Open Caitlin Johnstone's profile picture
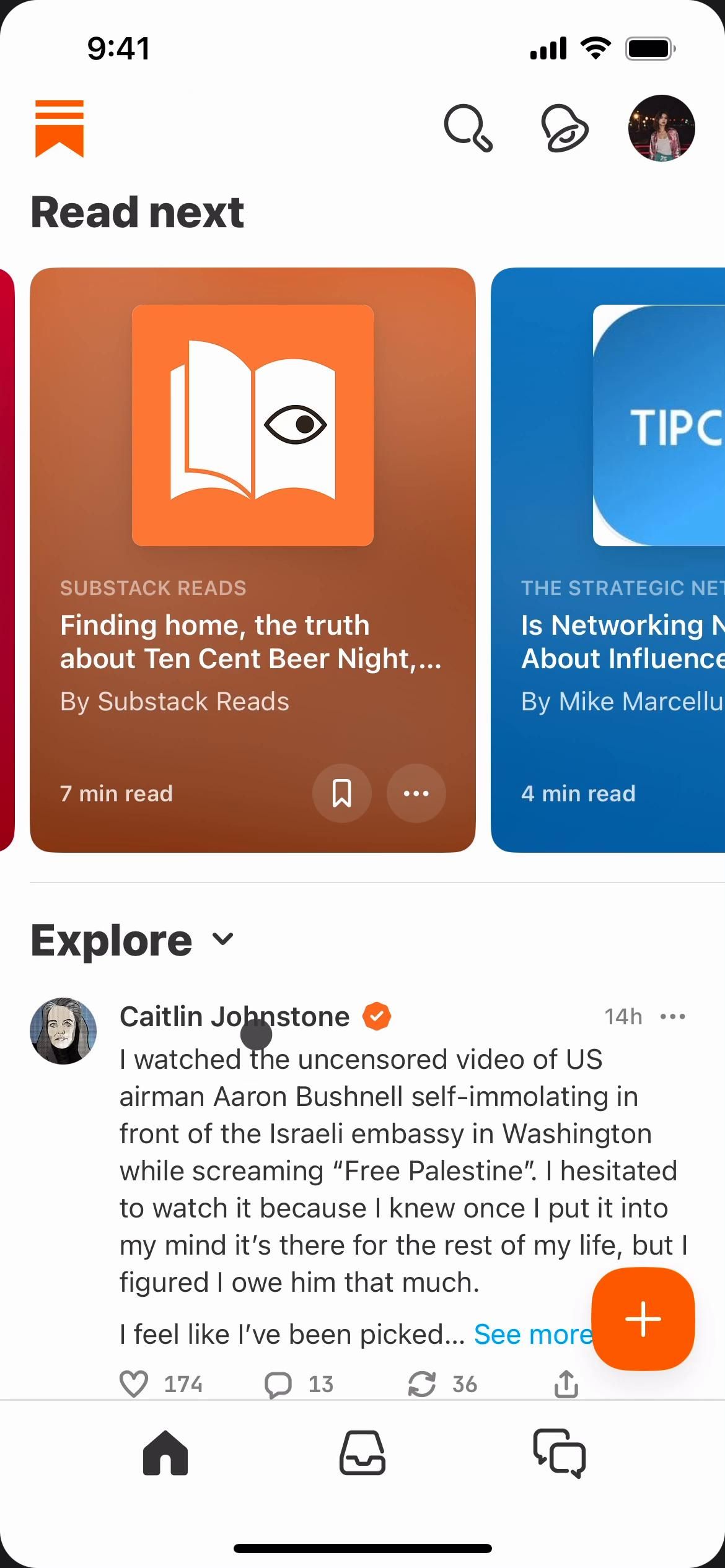The image size is (725, 1568). tap(63, 1031)
